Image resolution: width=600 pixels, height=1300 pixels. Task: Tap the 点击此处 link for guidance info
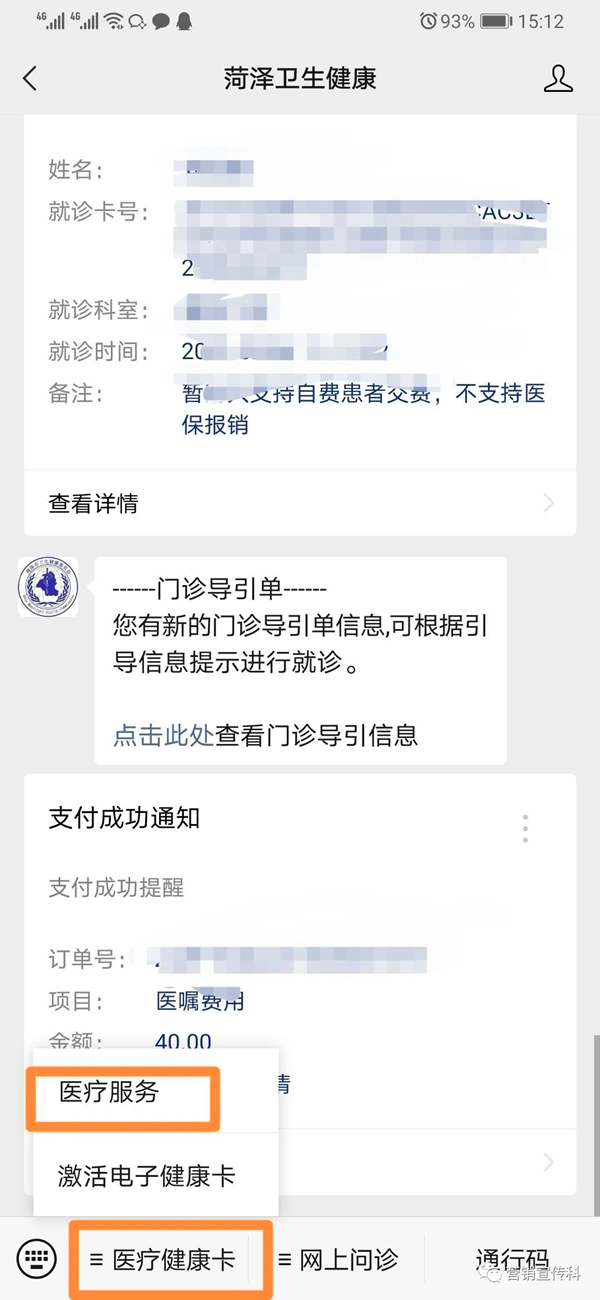[x=164, y=736]
